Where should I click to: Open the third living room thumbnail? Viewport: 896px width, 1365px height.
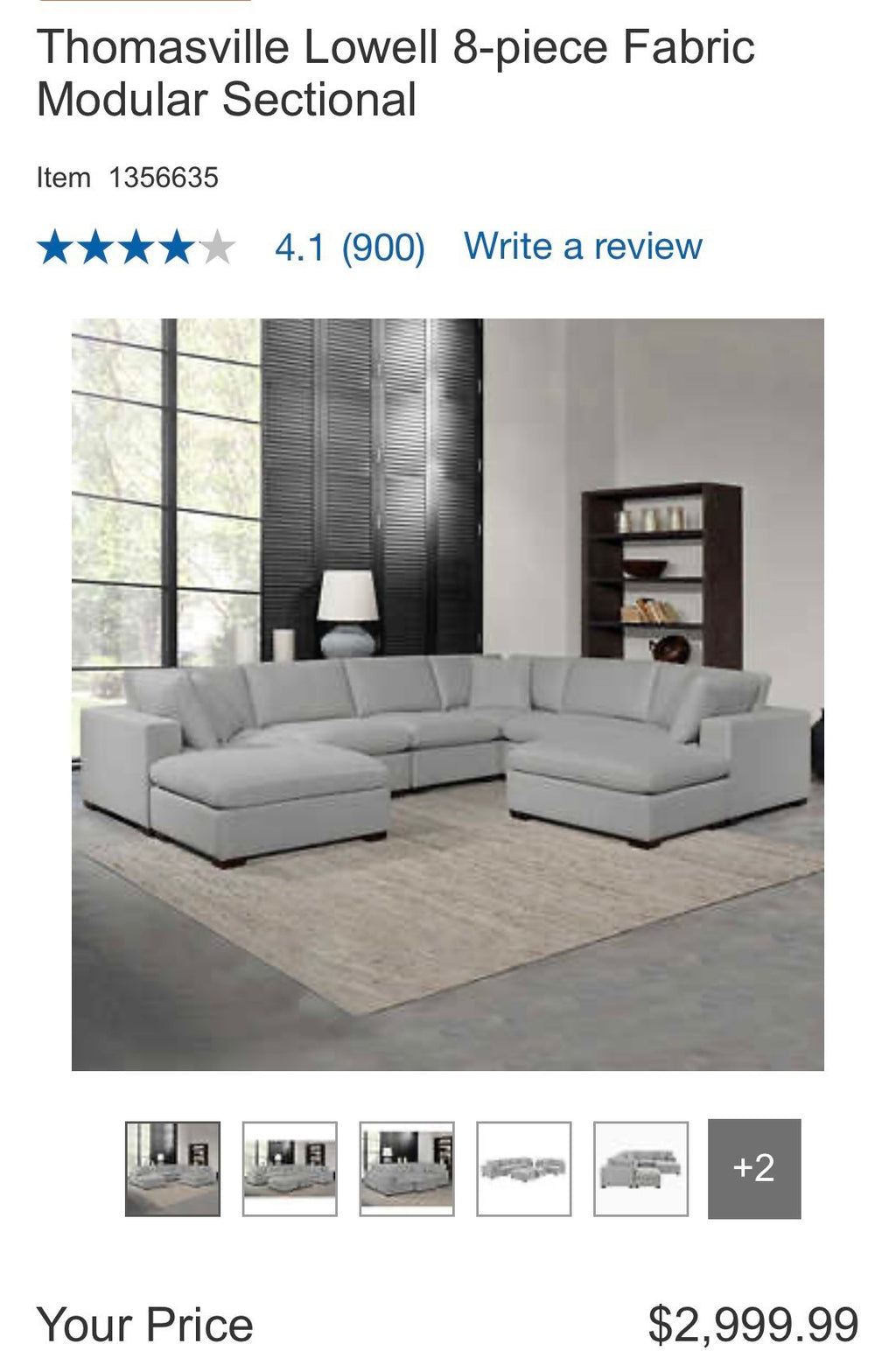406,1166
